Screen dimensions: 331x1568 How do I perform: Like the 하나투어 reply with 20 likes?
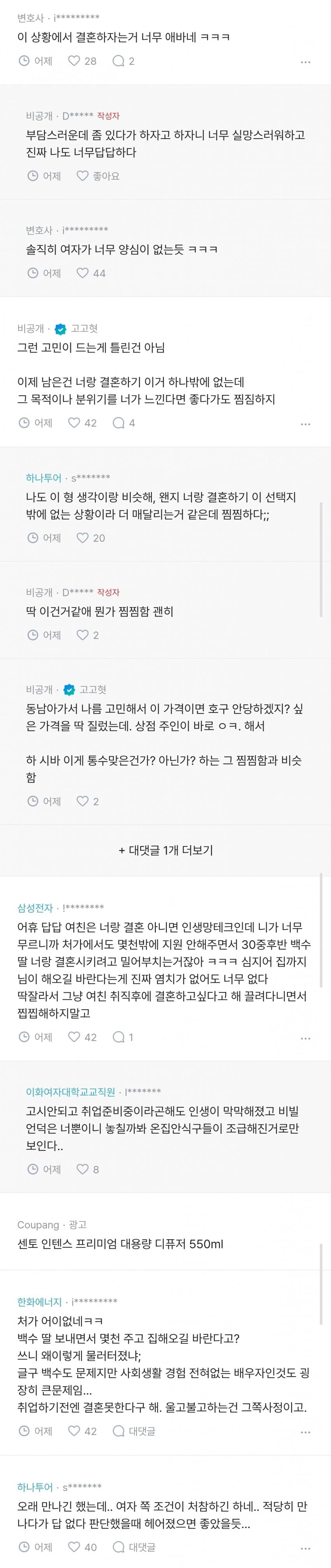83,537
